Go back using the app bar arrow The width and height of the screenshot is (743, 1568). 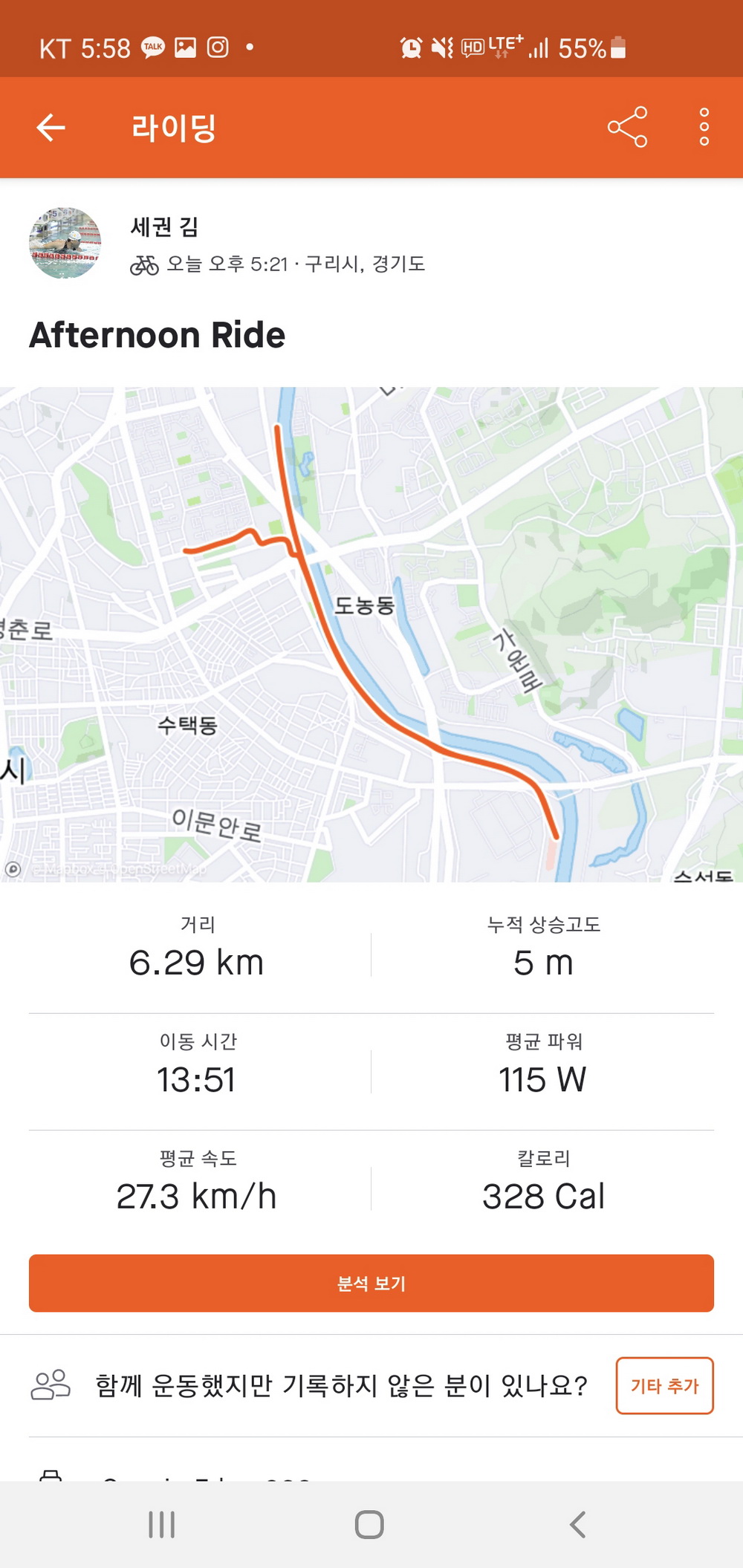tap(51, 128)
